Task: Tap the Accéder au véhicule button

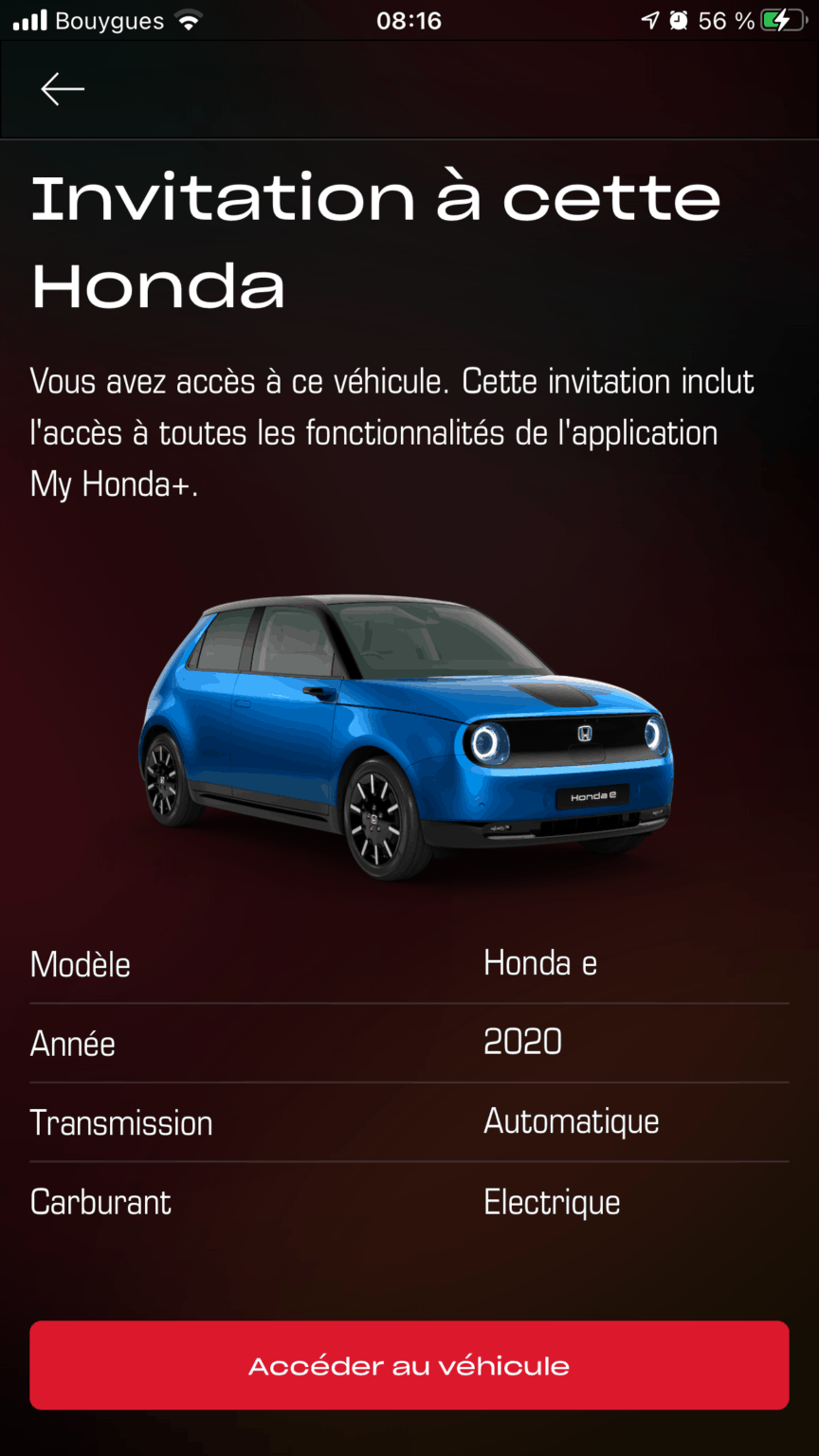Action: [x=409, y=1365]
